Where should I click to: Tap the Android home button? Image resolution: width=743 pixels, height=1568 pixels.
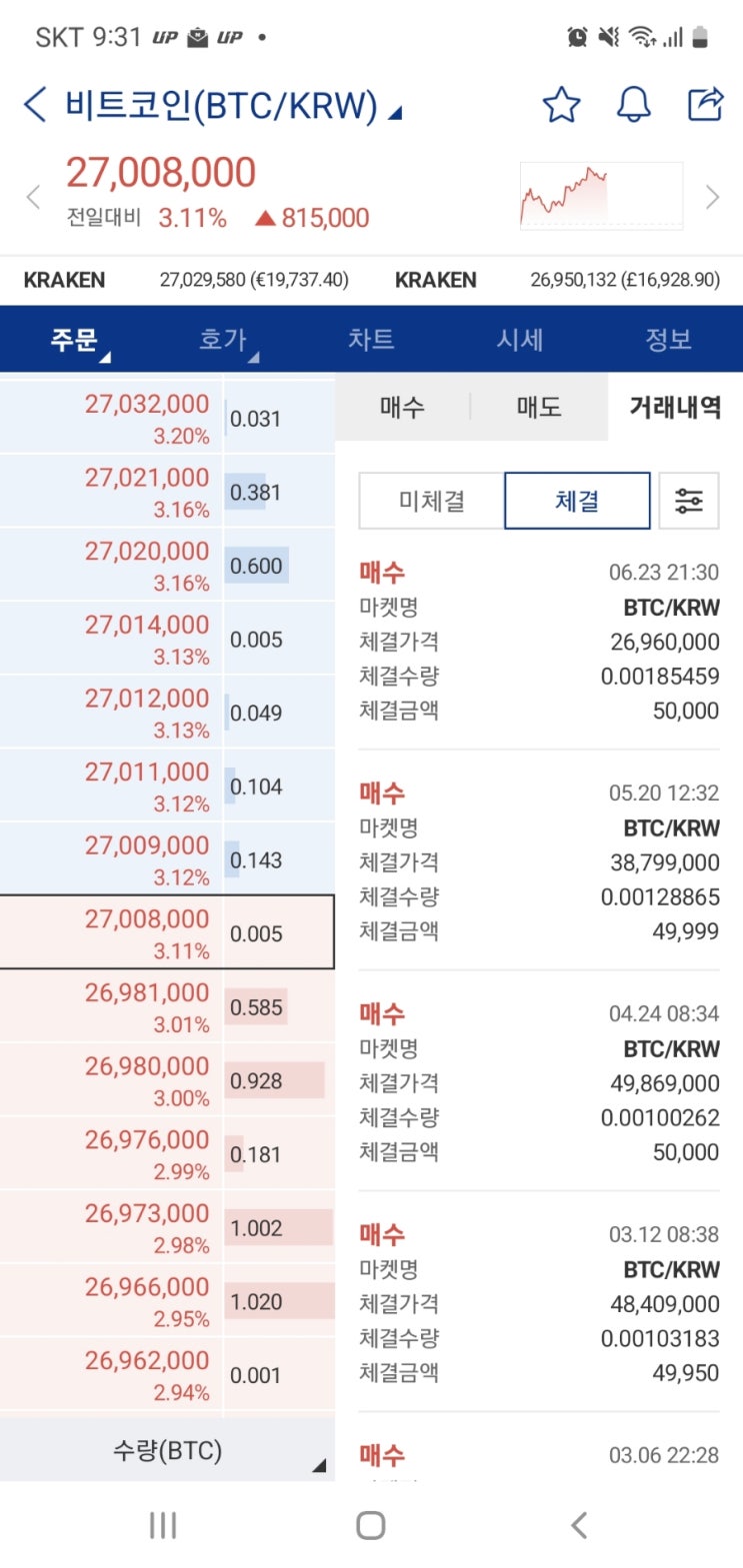(371, 1524)
